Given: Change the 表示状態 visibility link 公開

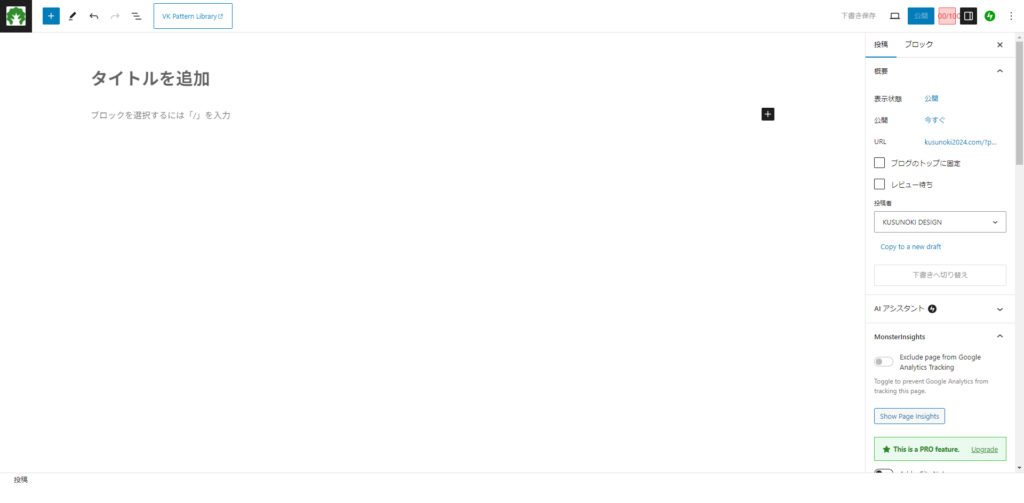Looking at the screenshot, I should point(931,98).
